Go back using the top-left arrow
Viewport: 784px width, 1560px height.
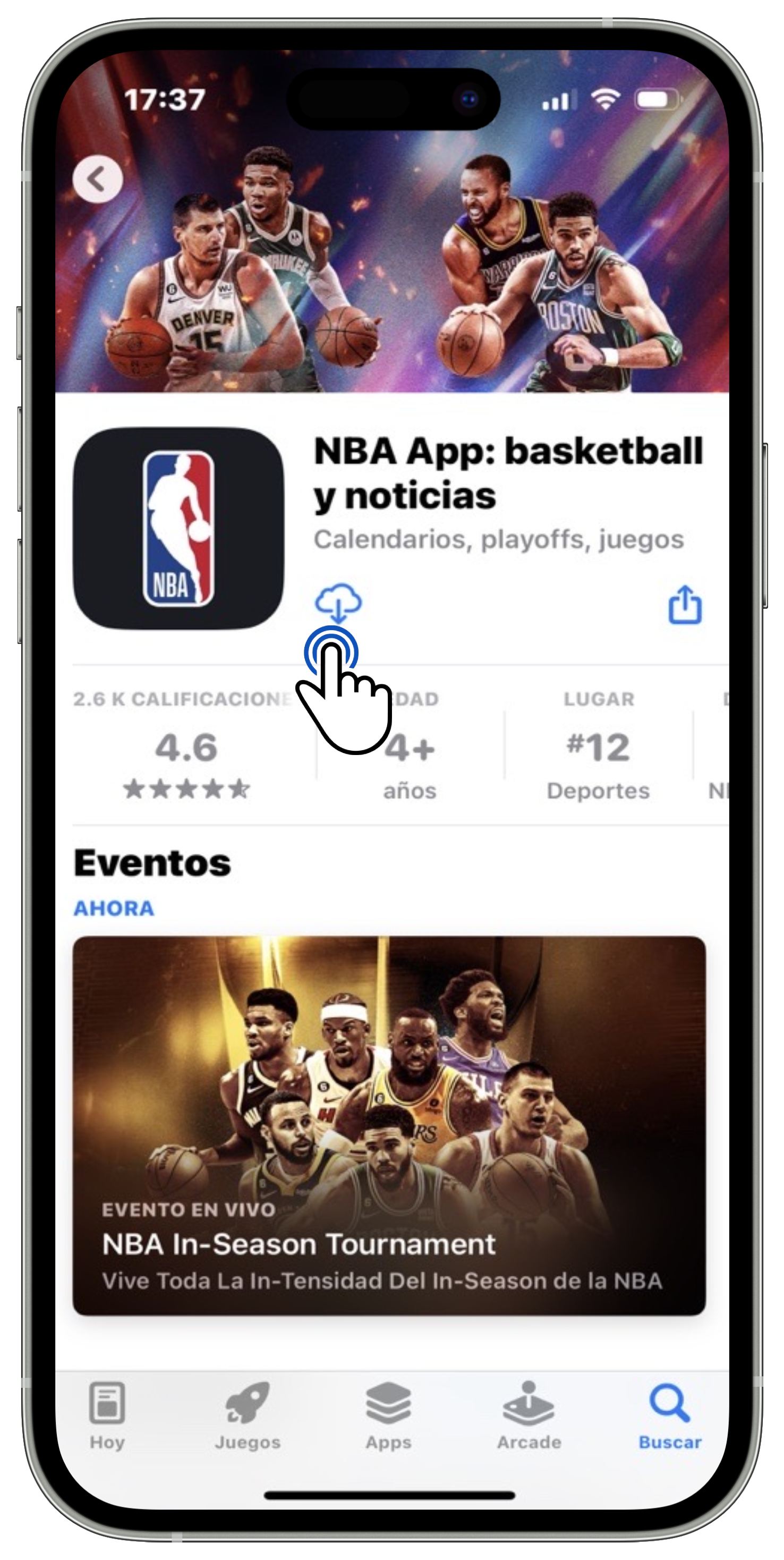pyautogui.click(x=98, y=179)
